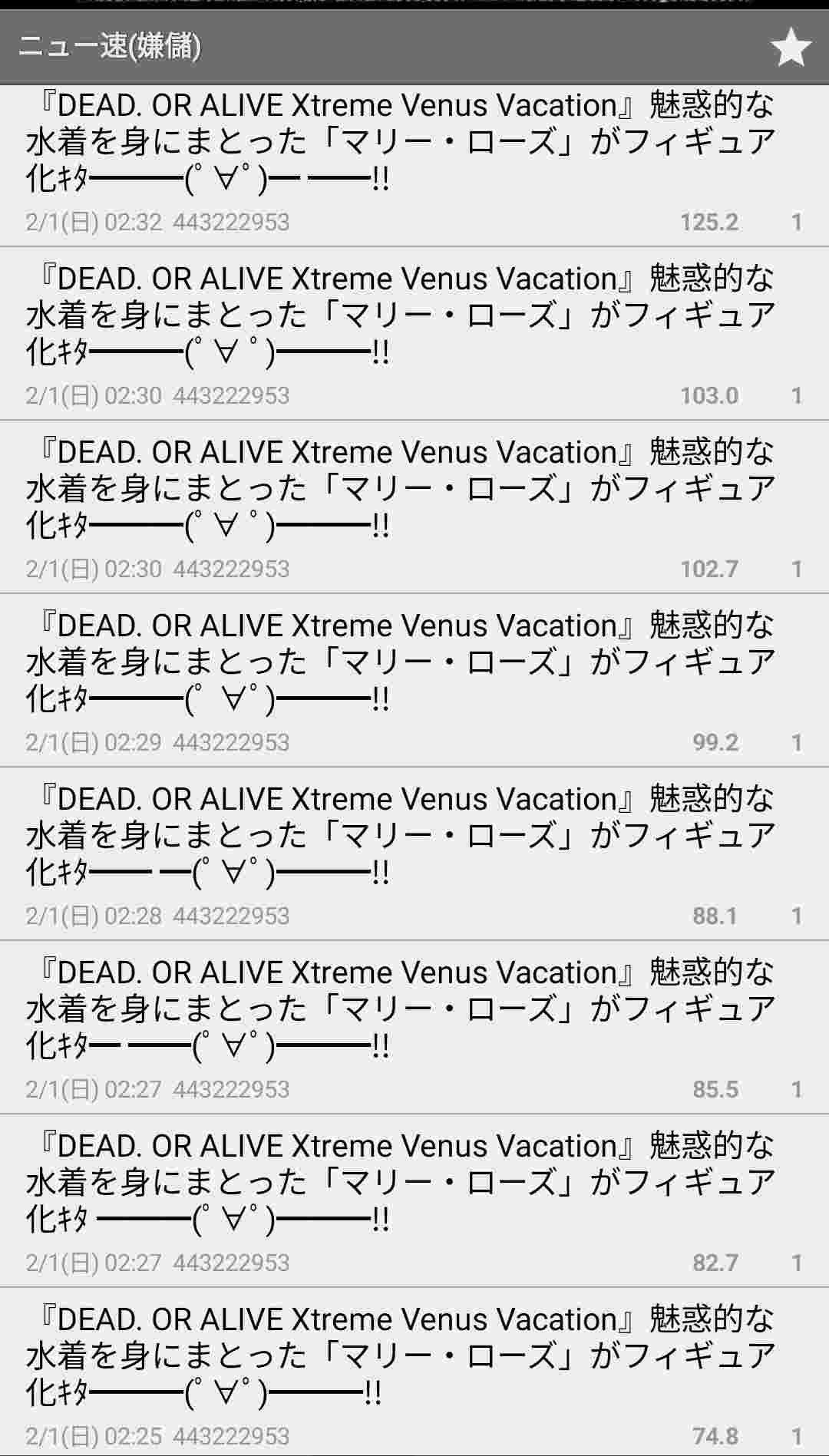829x1456 pixels.
Task: Tap the star icon to favorite this board
Action: coord(790,48)
